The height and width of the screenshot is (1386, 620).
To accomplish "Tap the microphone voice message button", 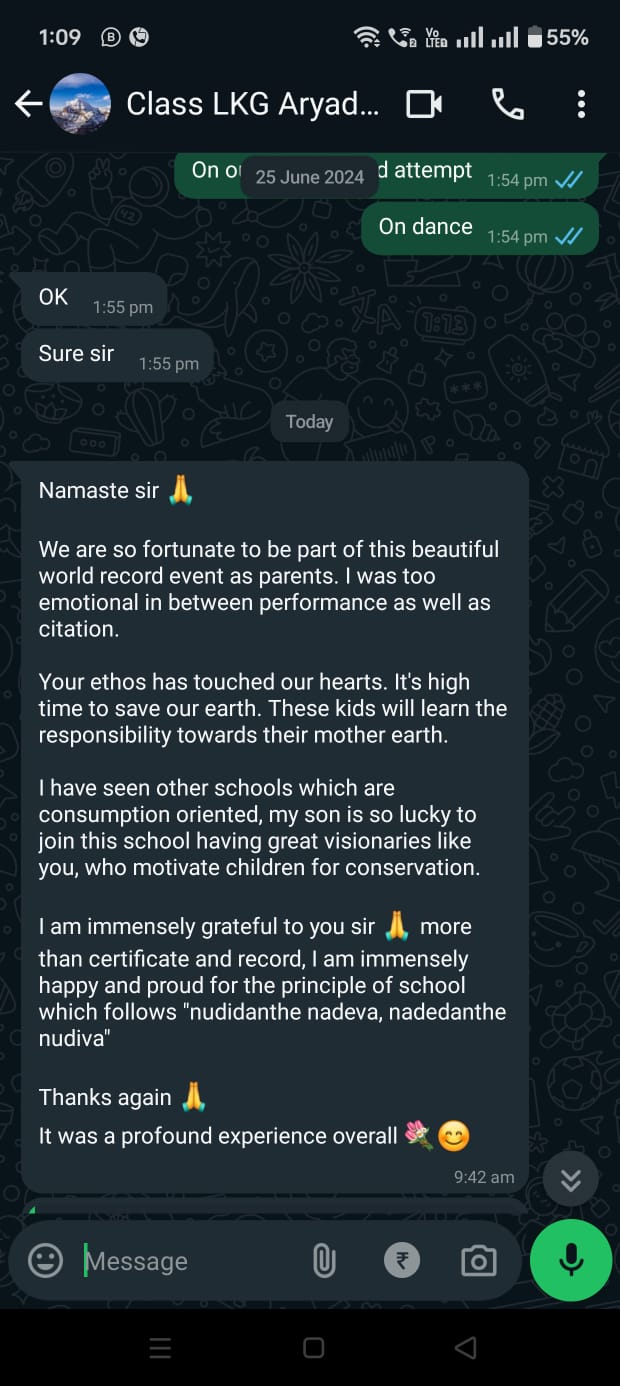I will pyautogui.click(x=571, y=1260).
